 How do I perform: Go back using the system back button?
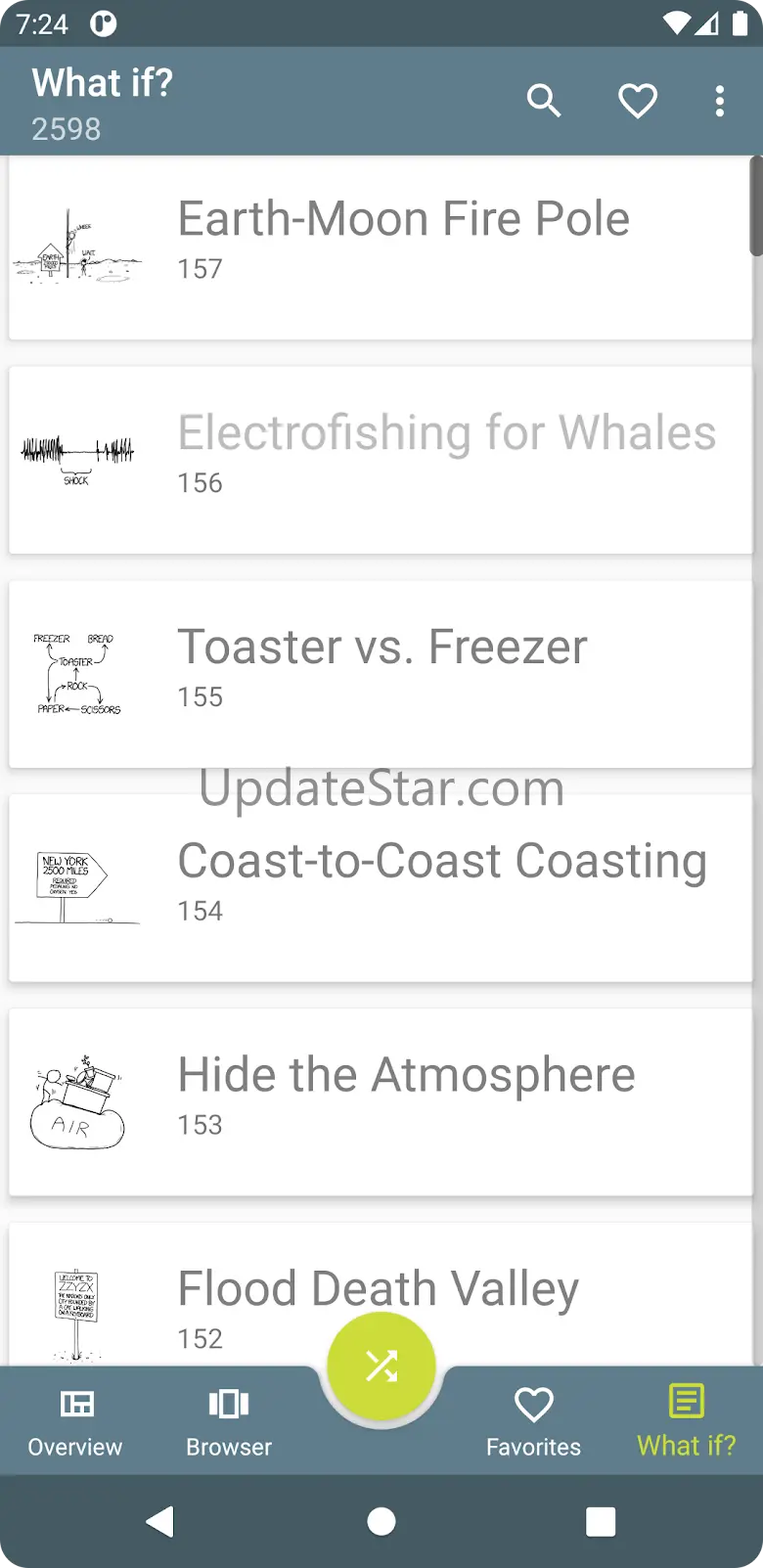tap(160, 1522)
